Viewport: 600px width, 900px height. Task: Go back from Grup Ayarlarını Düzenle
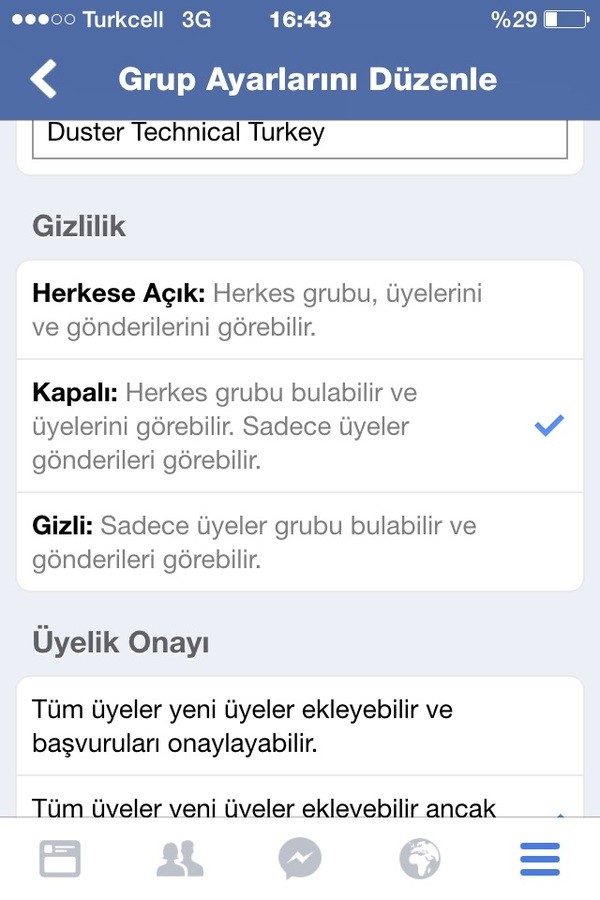click(44, 79)
